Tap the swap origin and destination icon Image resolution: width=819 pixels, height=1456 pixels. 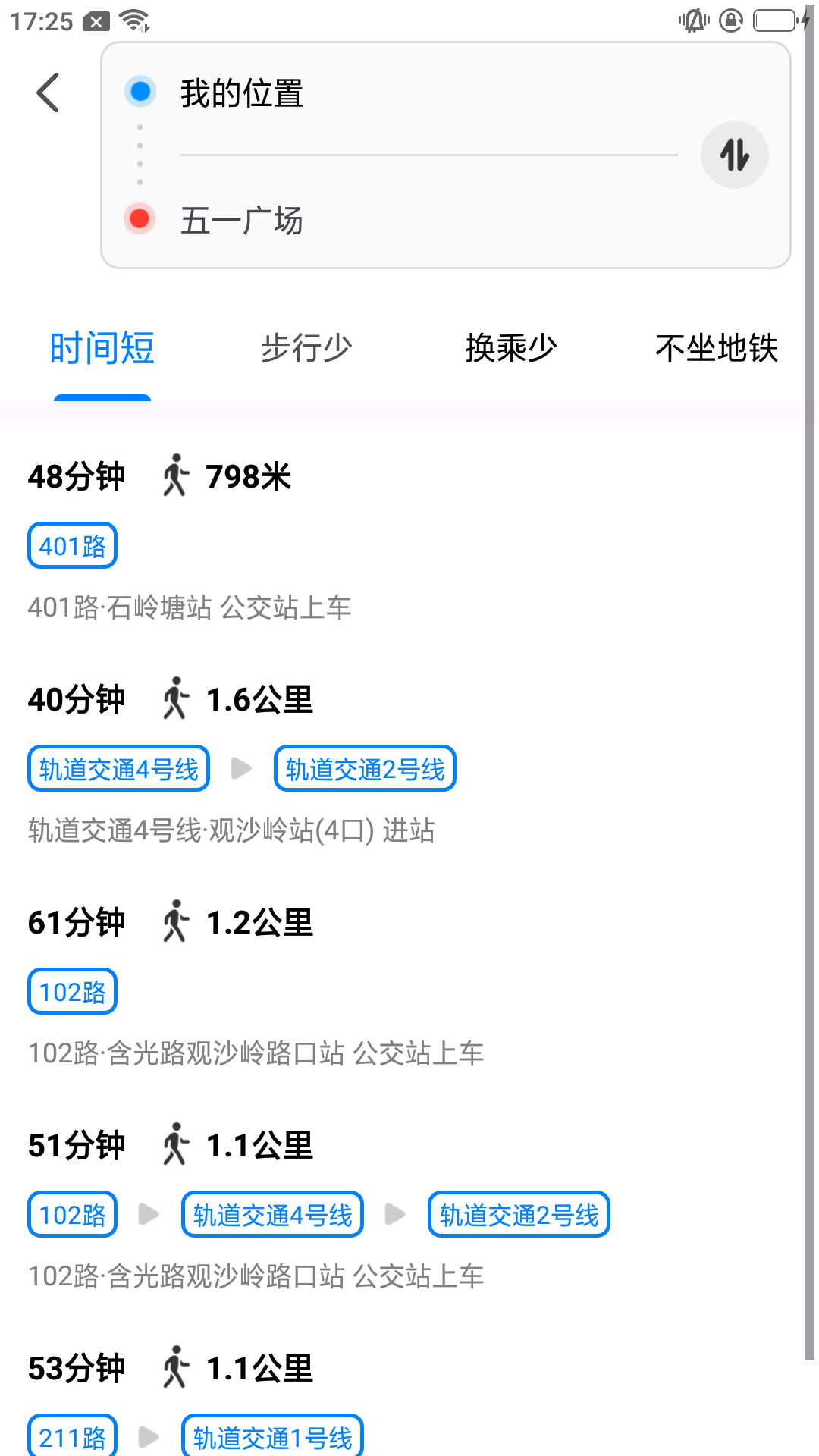tap(733, 154)
